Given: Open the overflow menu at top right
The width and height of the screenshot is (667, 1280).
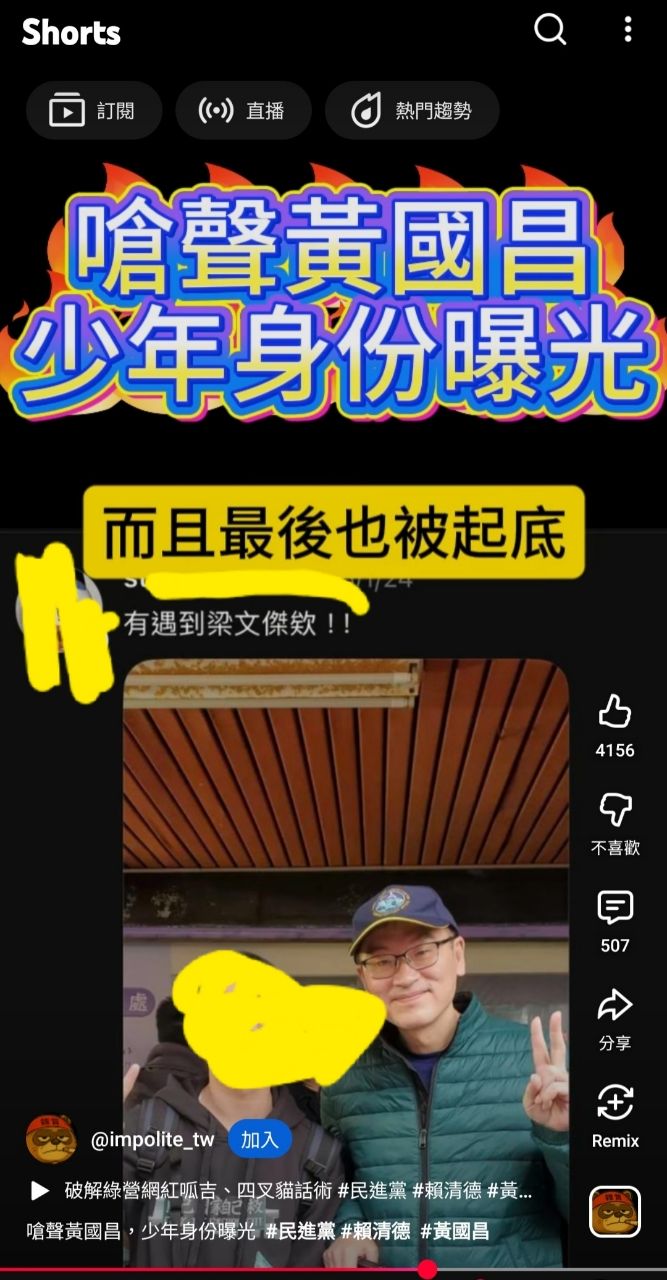Looking at the screenshot, I should point(628,30).
